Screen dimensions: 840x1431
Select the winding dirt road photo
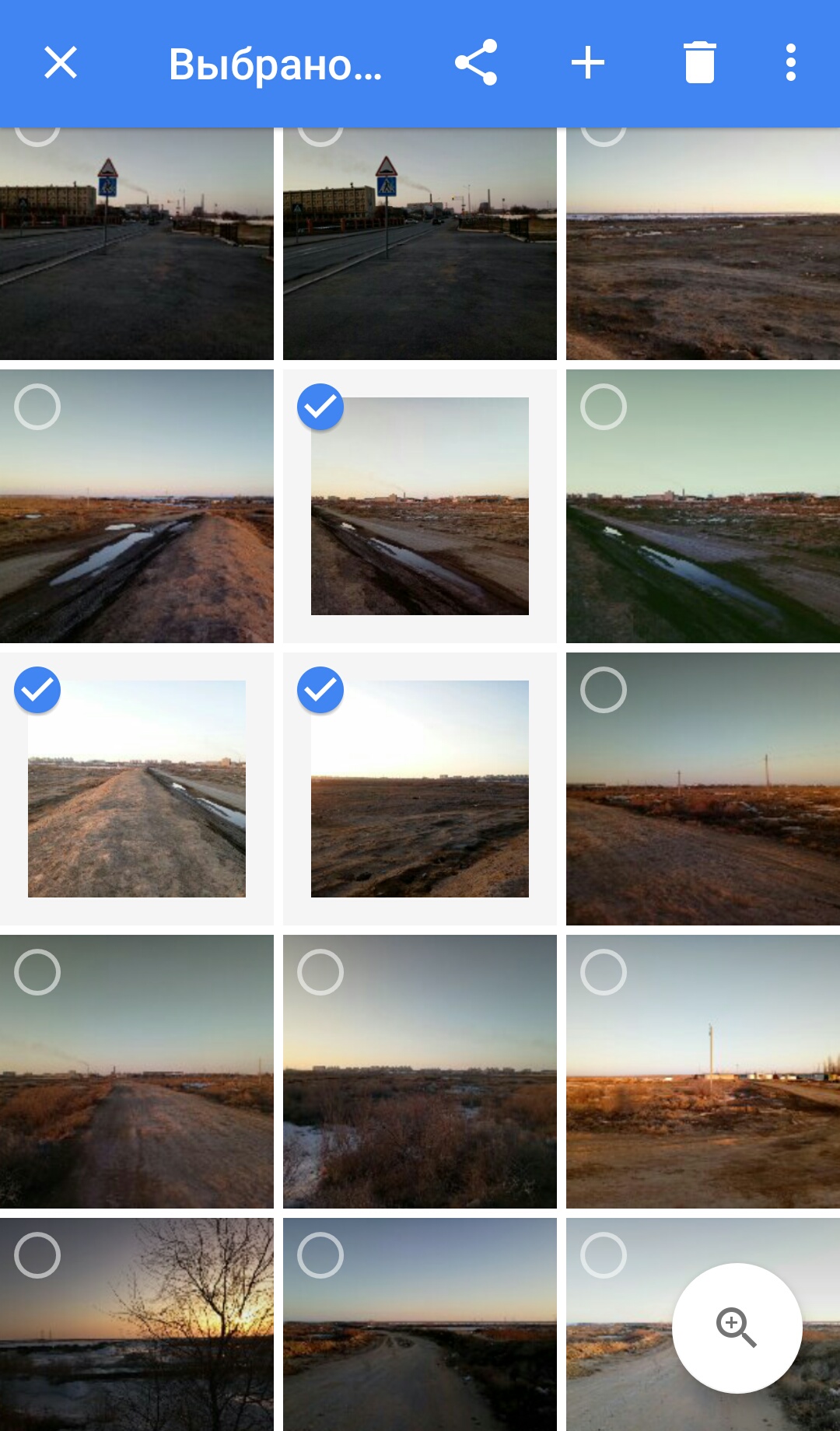tap(320, 1255)
